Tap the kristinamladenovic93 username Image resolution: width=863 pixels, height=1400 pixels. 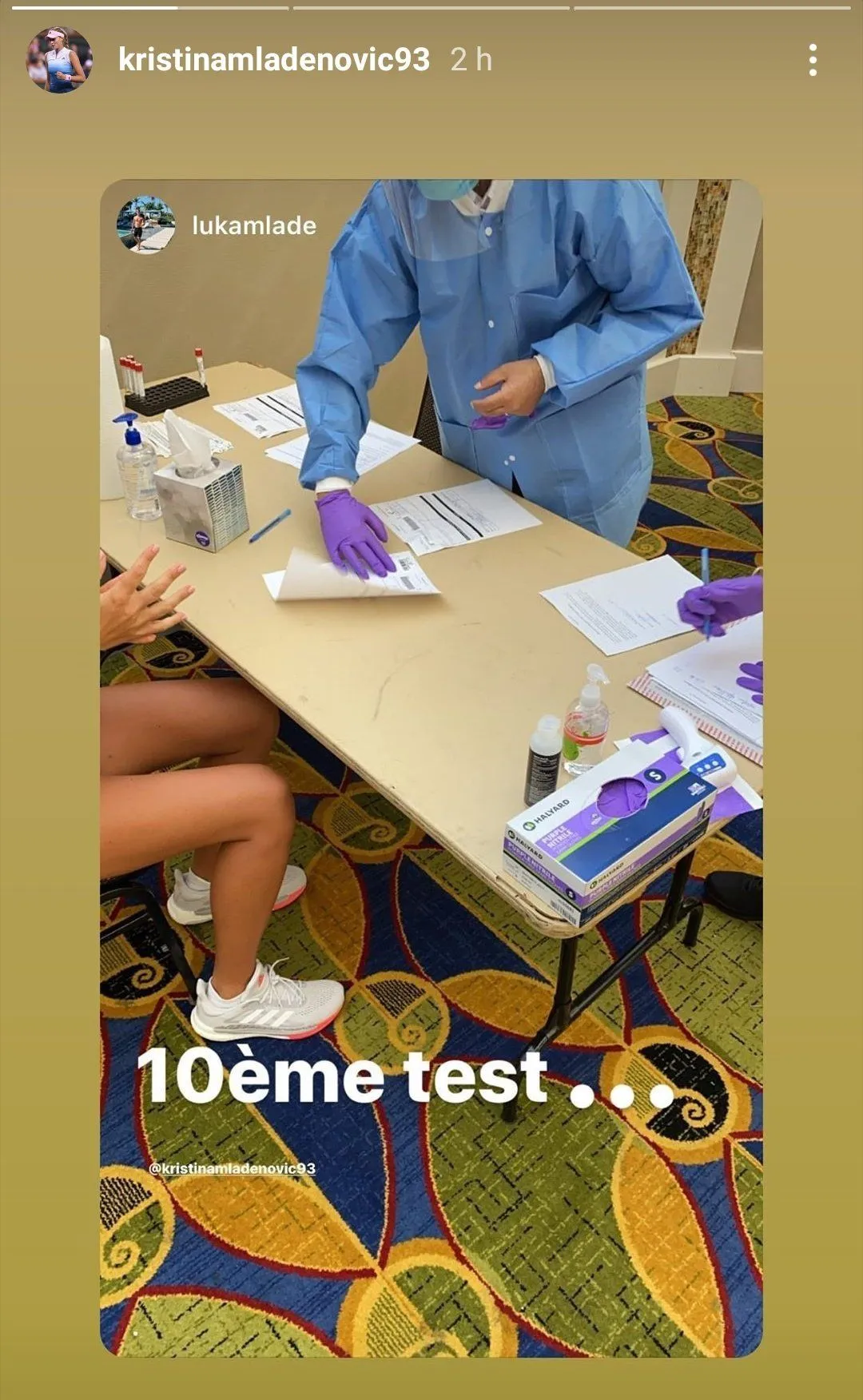[x=274, y=60]
